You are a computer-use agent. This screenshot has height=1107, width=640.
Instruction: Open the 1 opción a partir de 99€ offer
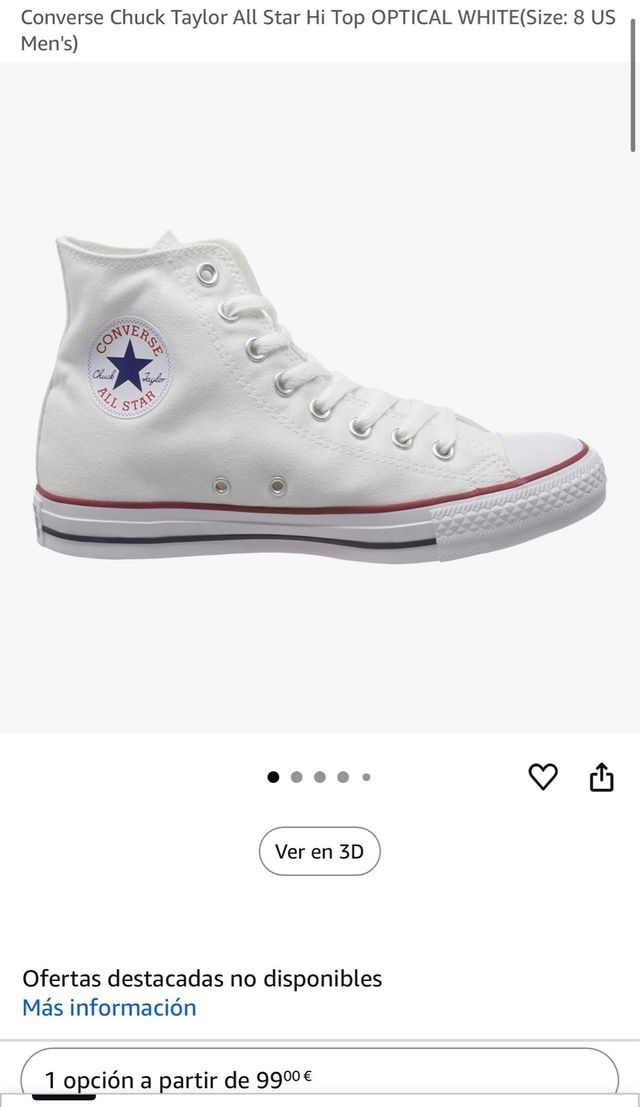320,1078
